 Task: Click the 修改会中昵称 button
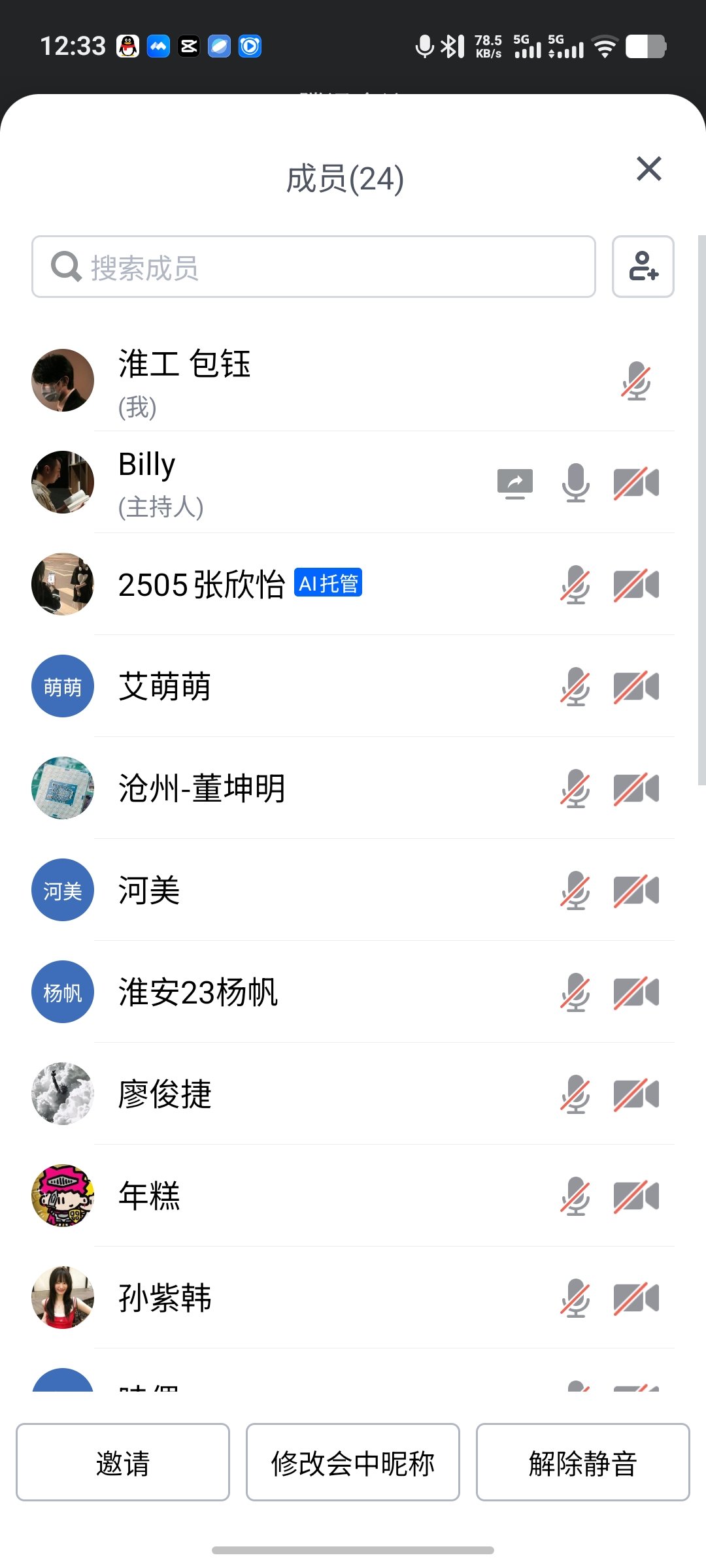(352, 1462)
